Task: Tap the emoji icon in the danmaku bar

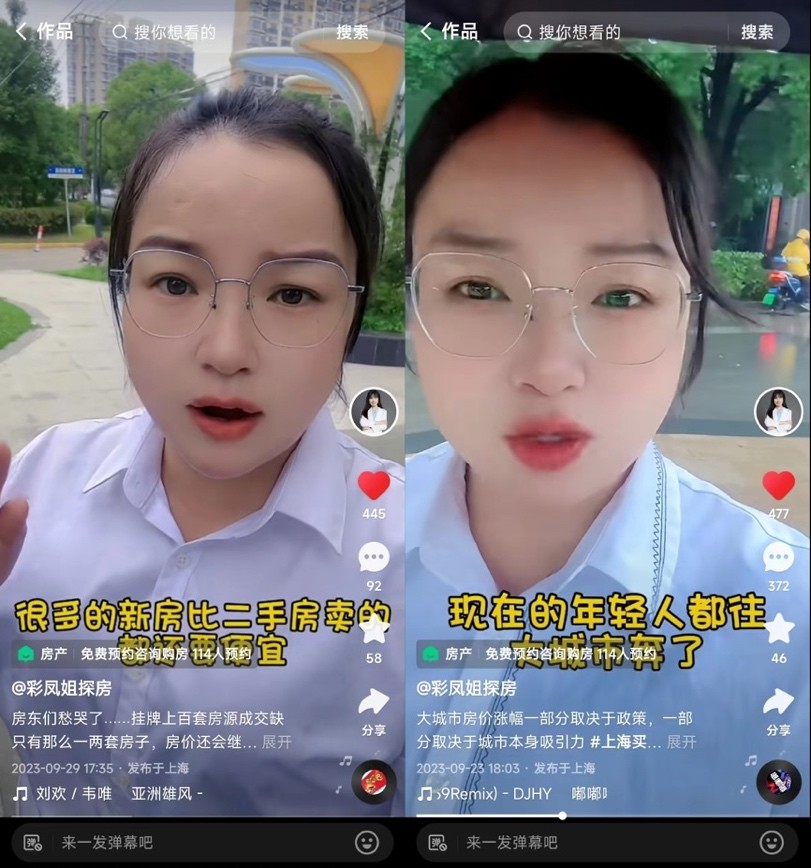Action: pyautogui.click(x=366, y=842)
